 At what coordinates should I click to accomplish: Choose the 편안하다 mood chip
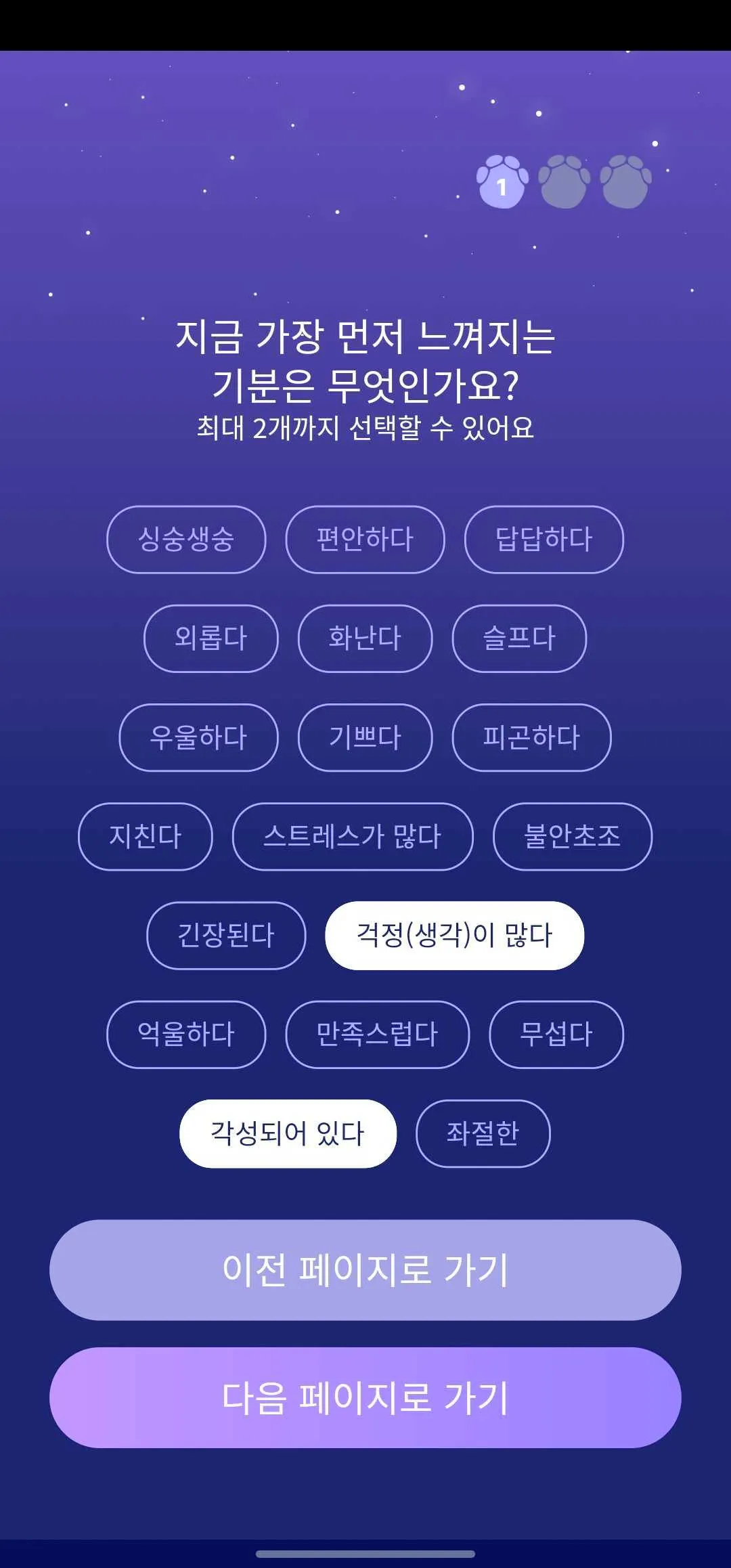pyautogui.click(x=365, y=540)
